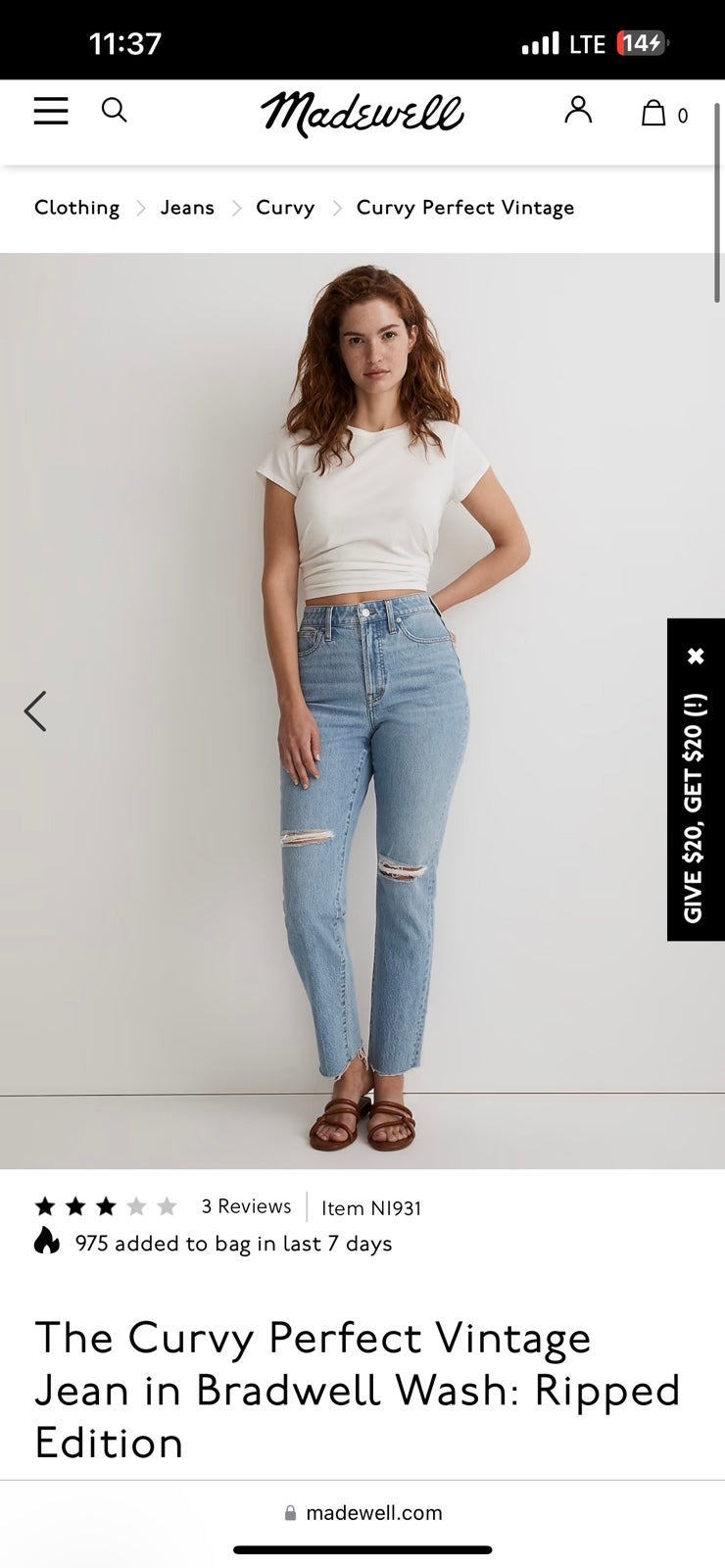Show the previous product photo
This screenshot has height=1568, width=725.
(35, 711)
